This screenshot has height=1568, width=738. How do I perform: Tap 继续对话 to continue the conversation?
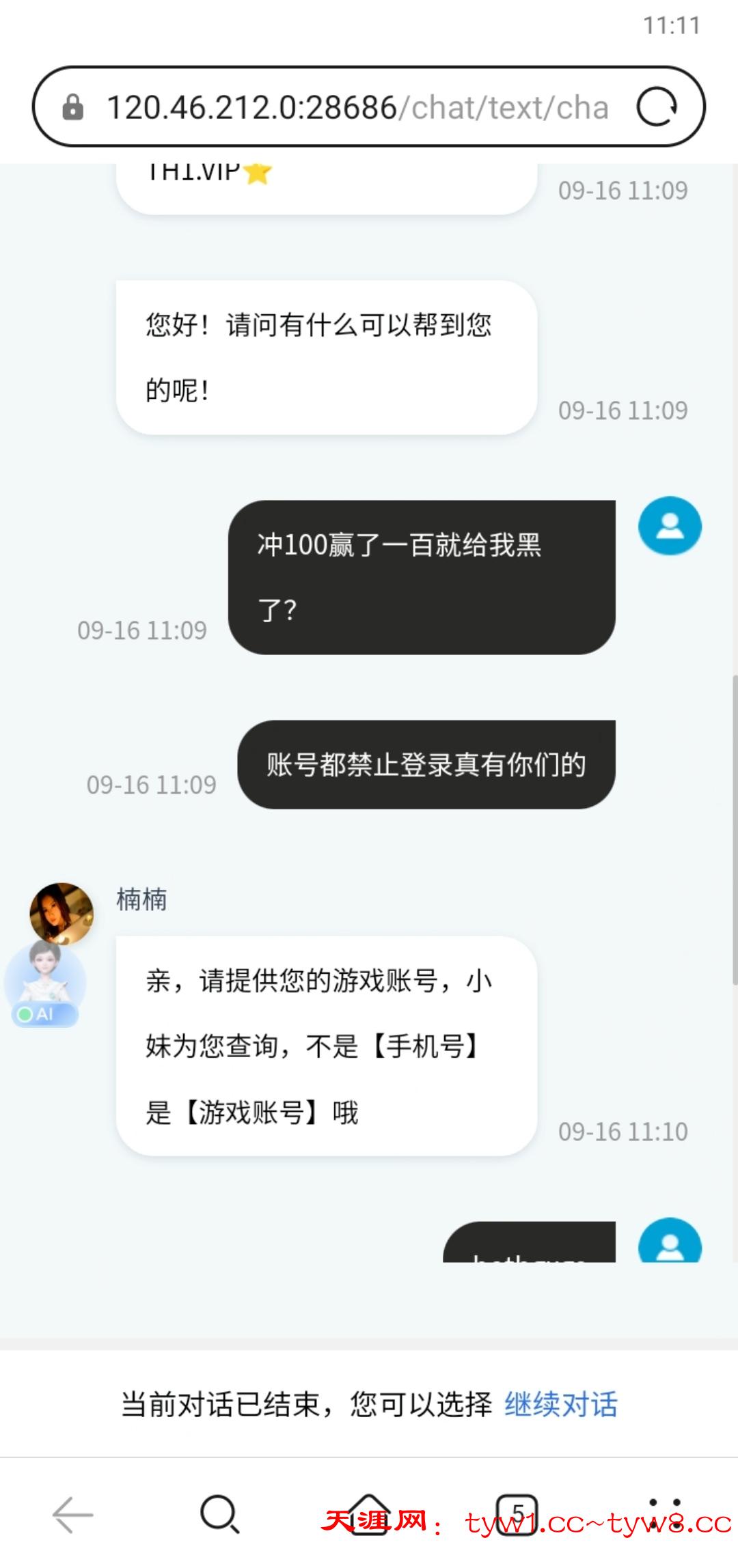click(560, 1405)
